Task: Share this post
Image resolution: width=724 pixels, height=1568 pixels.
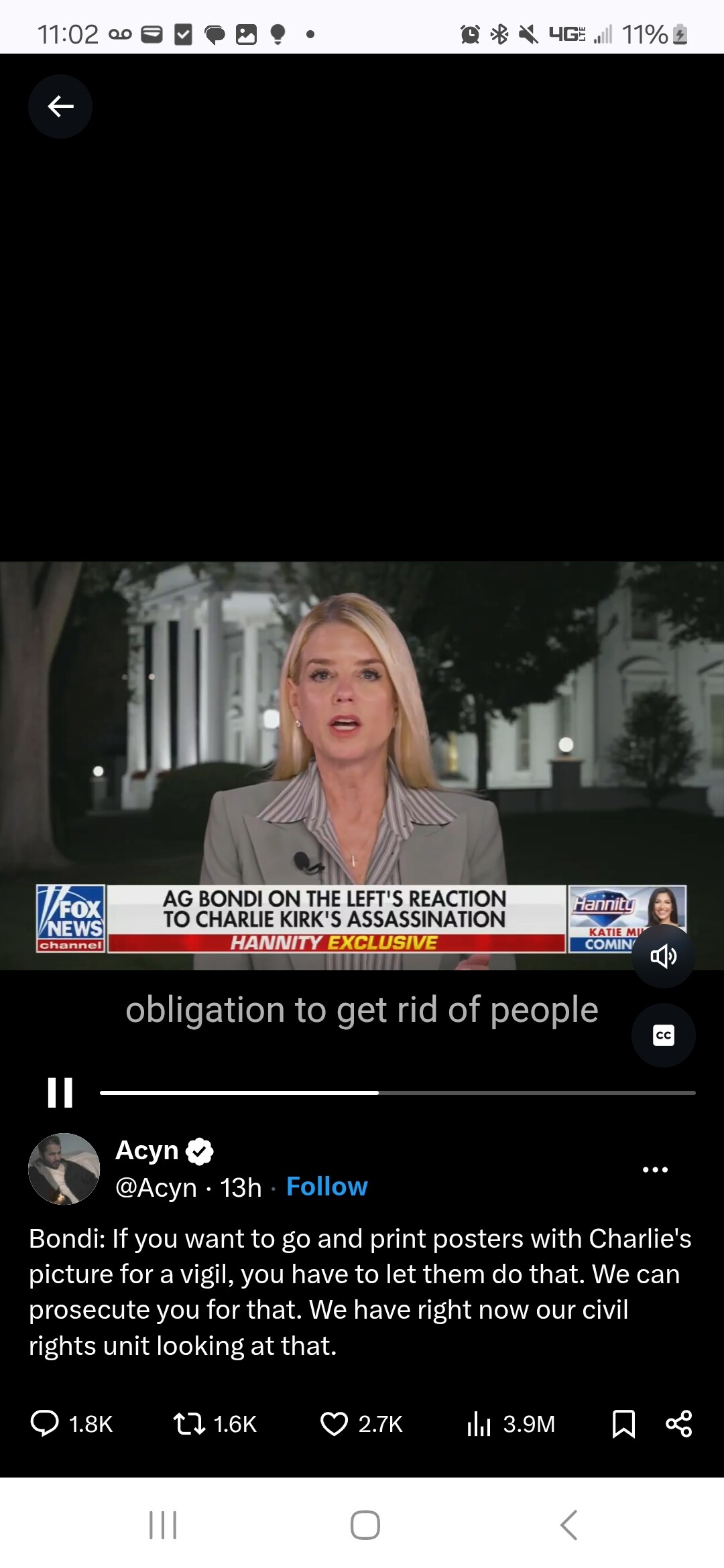Action: pos(678,1424)
